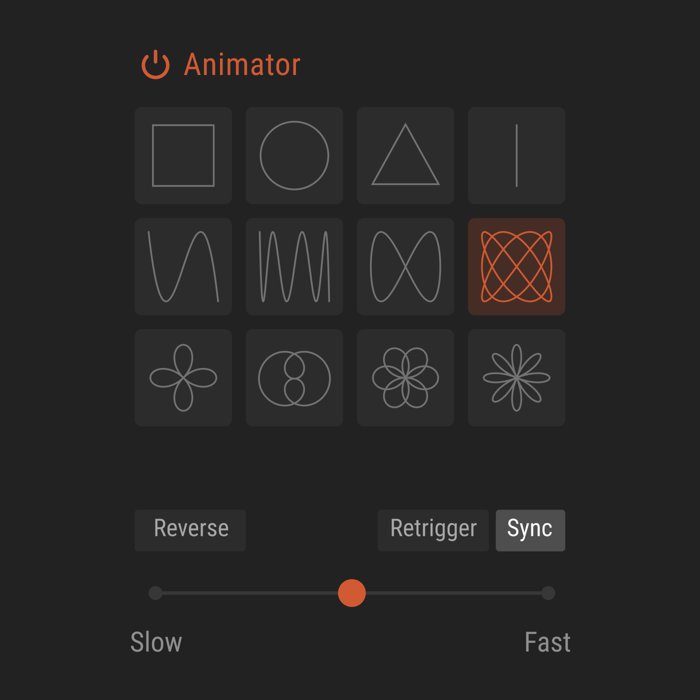Tap the highlighted lattice Lissajous pattern
The width and height of the screenshot is (700, 700).
point(516,267)
